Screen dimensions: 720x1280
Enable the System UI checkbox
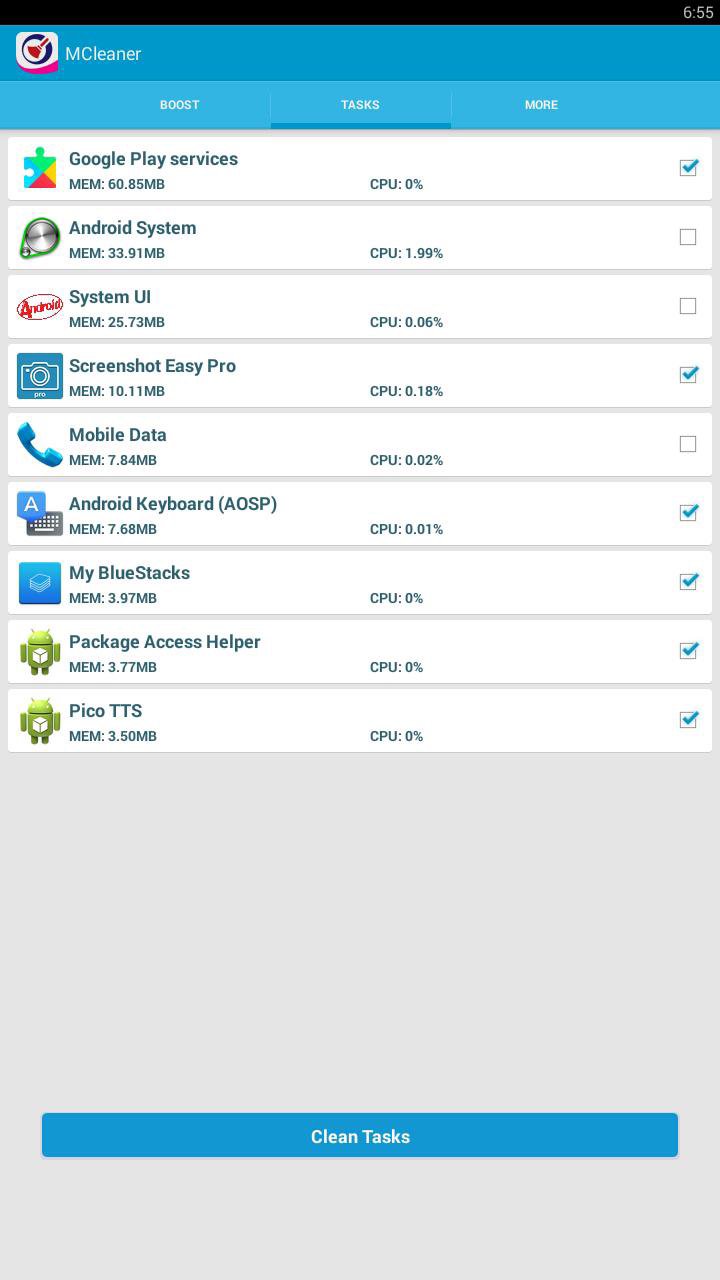point(688,306)
